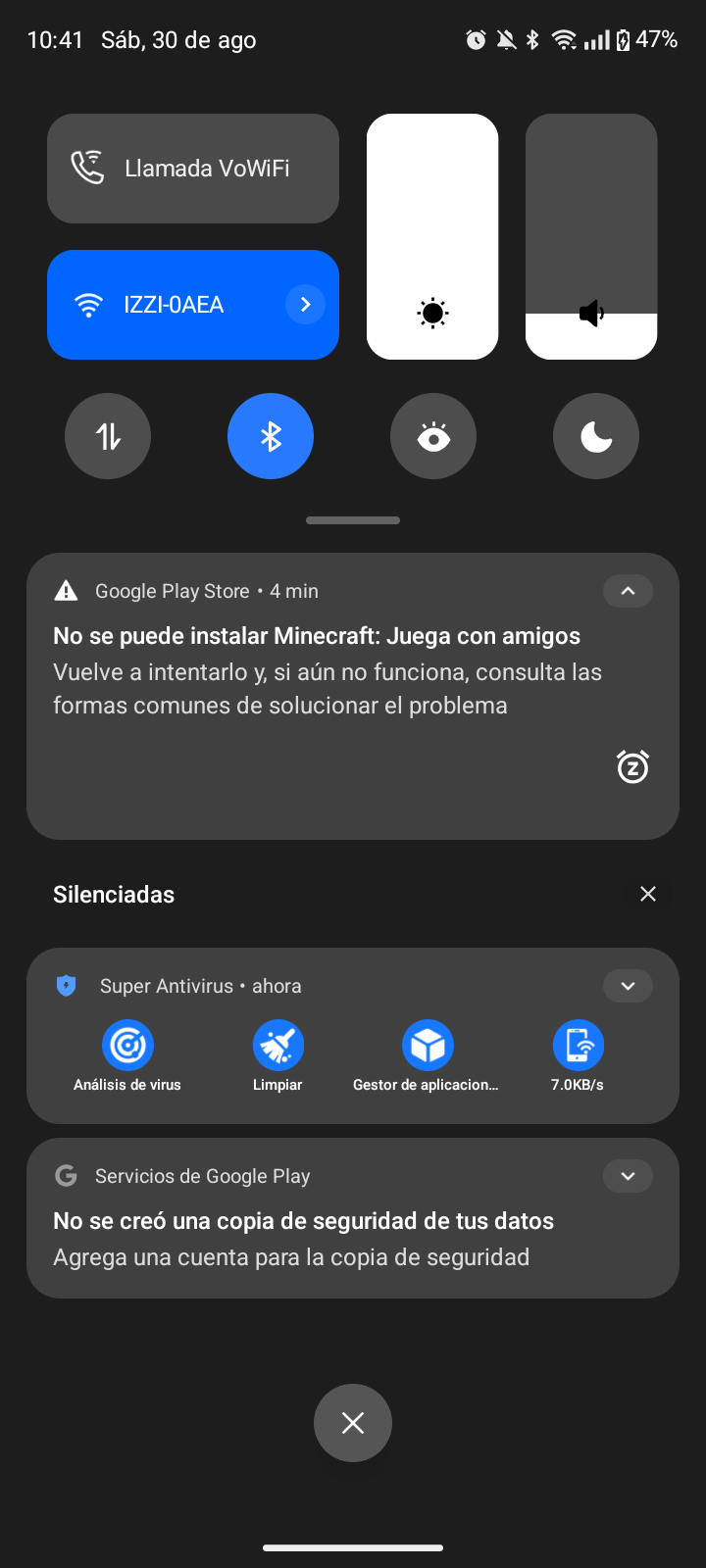This screenshot has height=1568, width=706.
Task: Snooze the Minecraft install notification
Action: point(632,766)
